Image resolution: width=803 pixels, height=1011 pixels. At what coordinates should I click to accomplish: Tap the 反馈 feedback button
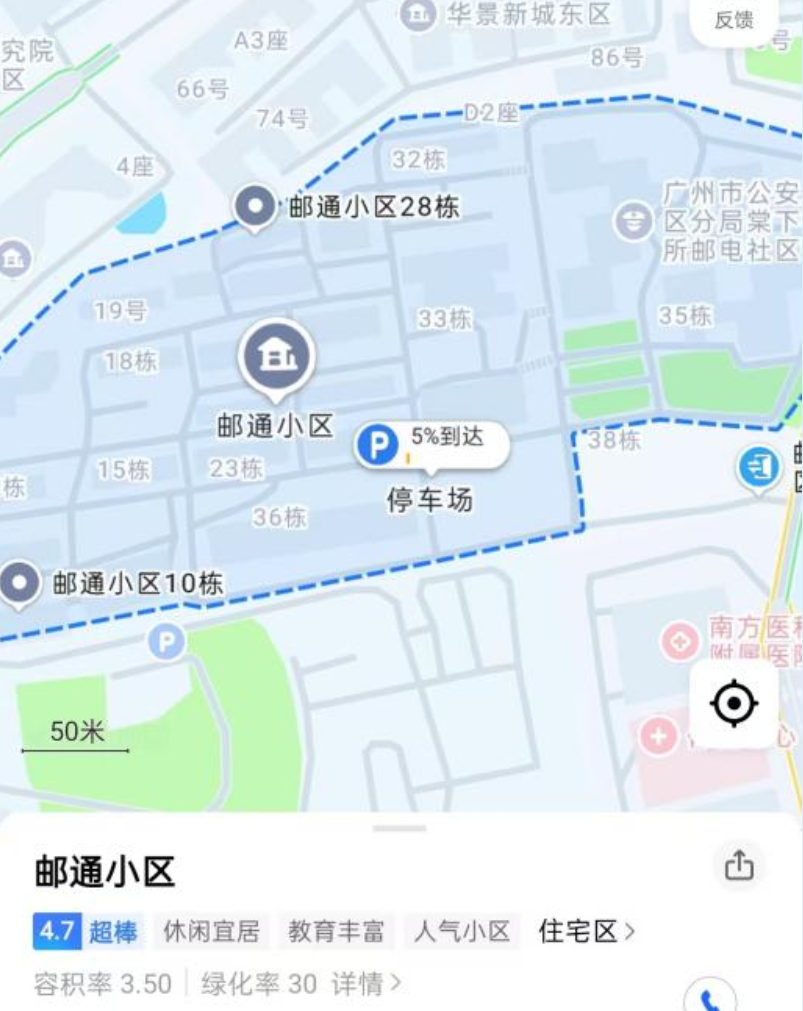(733, 21)
